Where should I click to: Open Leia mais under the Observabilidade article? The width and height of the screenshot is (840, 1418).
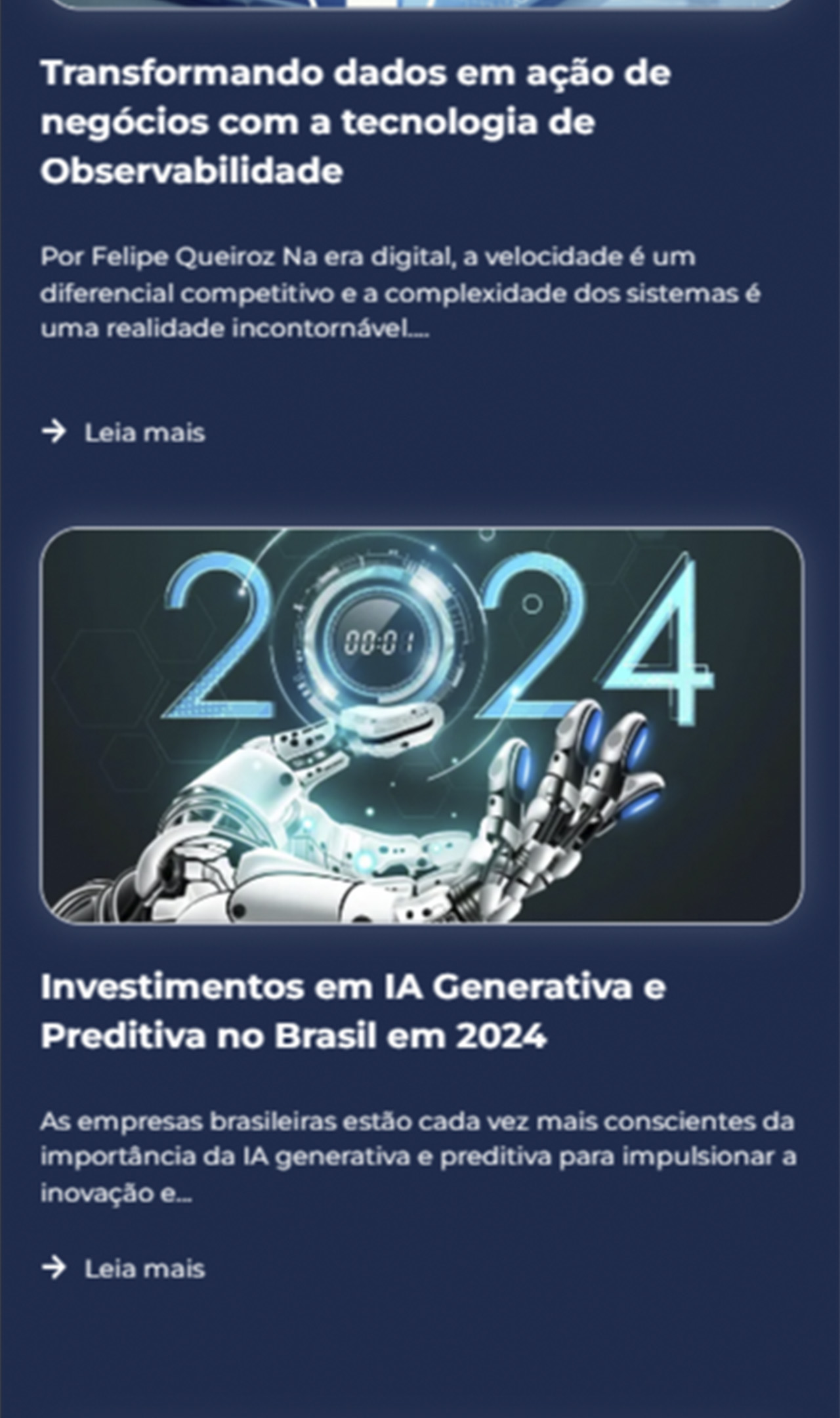click(123, 433)
